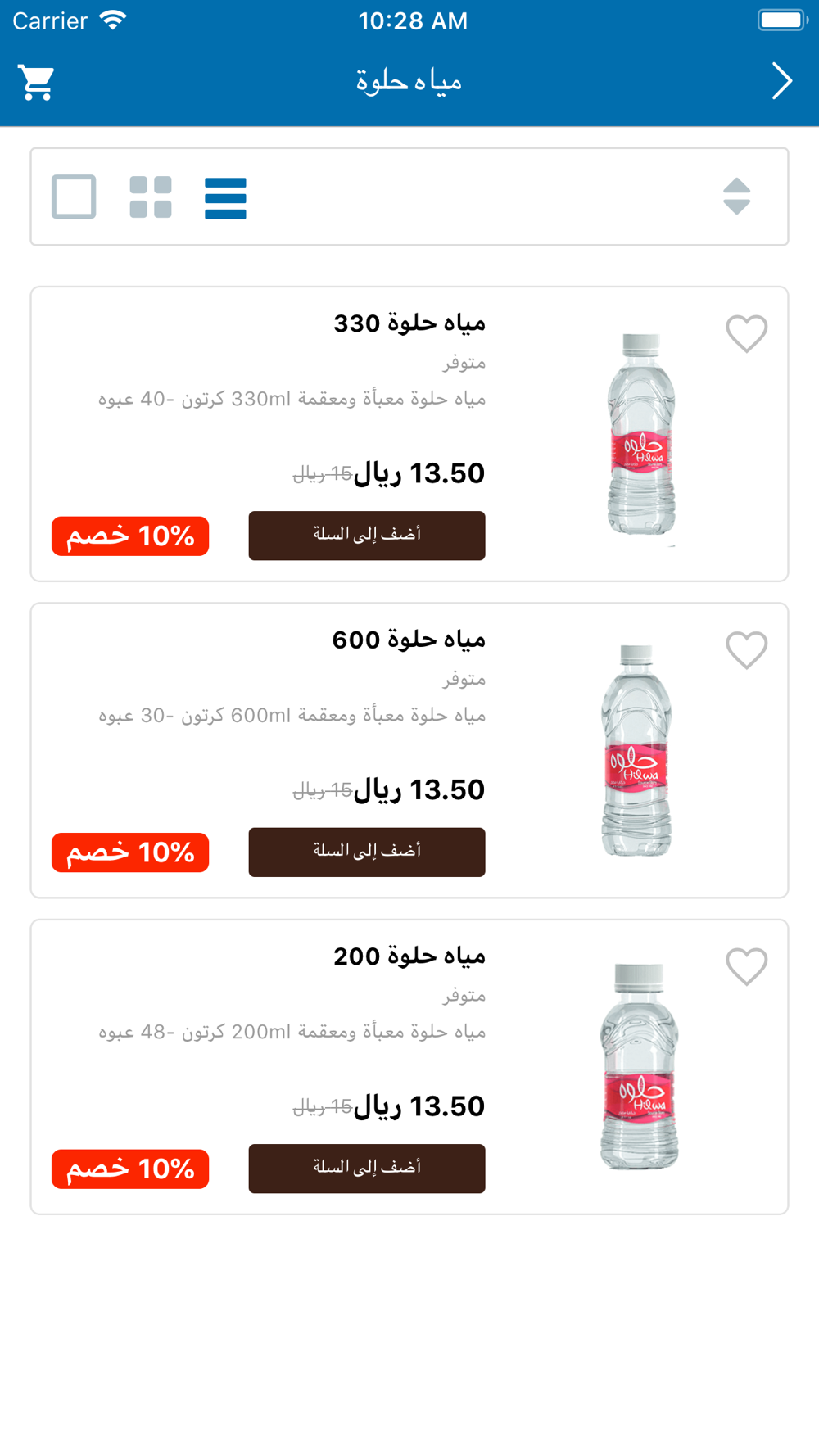Switch to grid view layout
This screenshot has width=819, height=1456.
[x=151, y=197]
